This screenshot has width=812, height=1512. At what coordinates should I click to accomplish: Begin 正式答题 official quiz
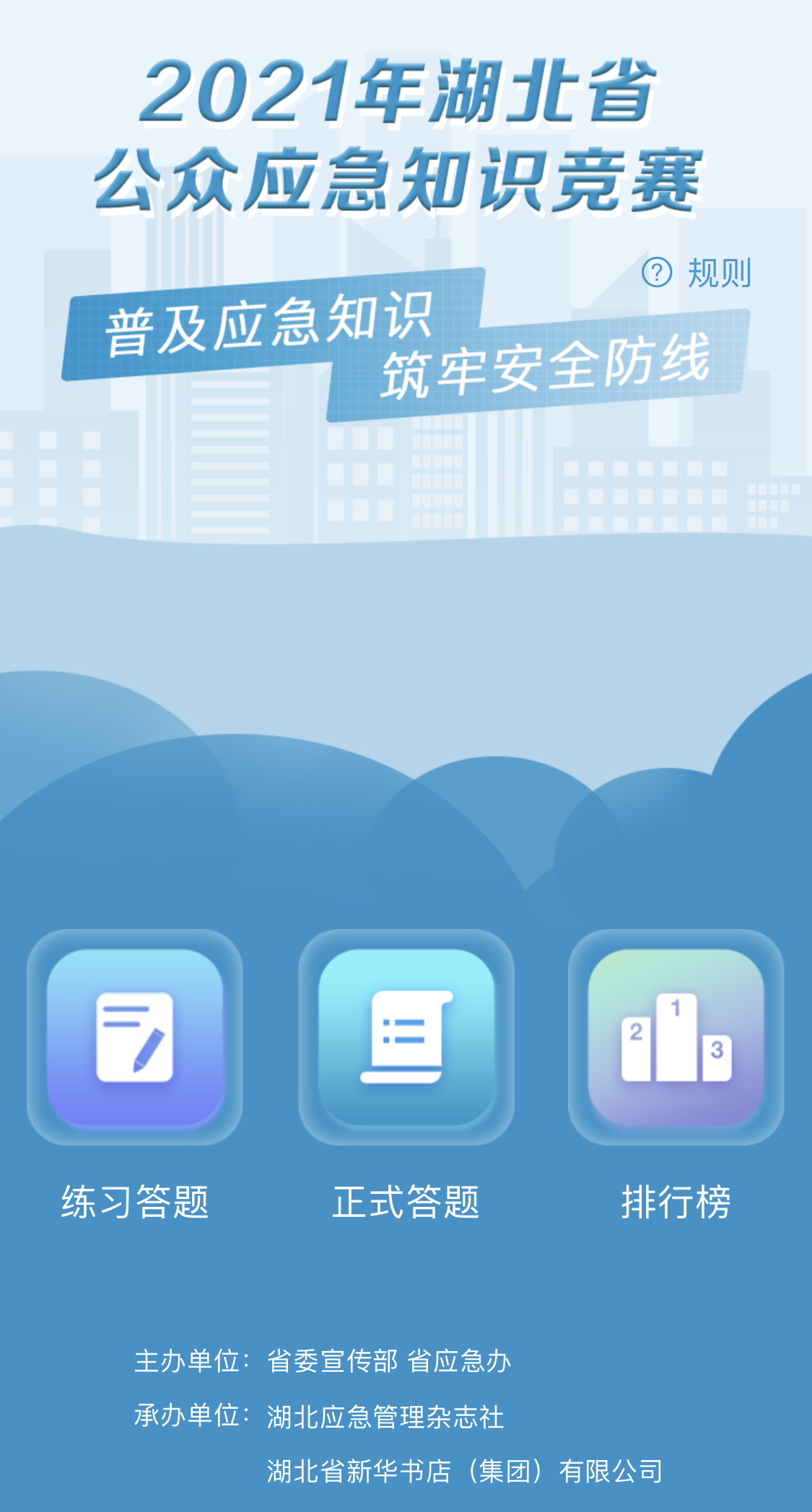click(406, 1037)
